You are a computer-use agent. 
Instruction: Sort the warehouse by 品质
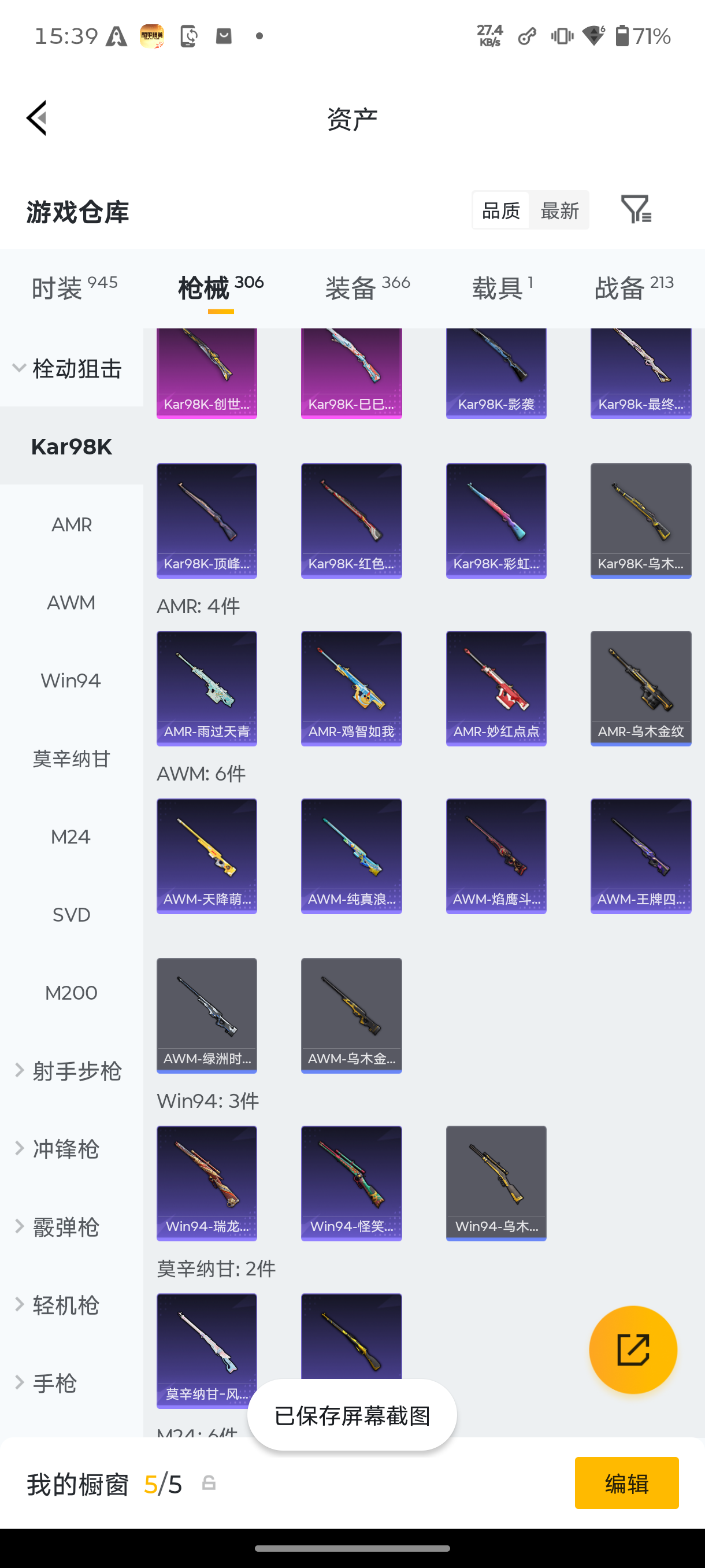[x=500, y=210]
